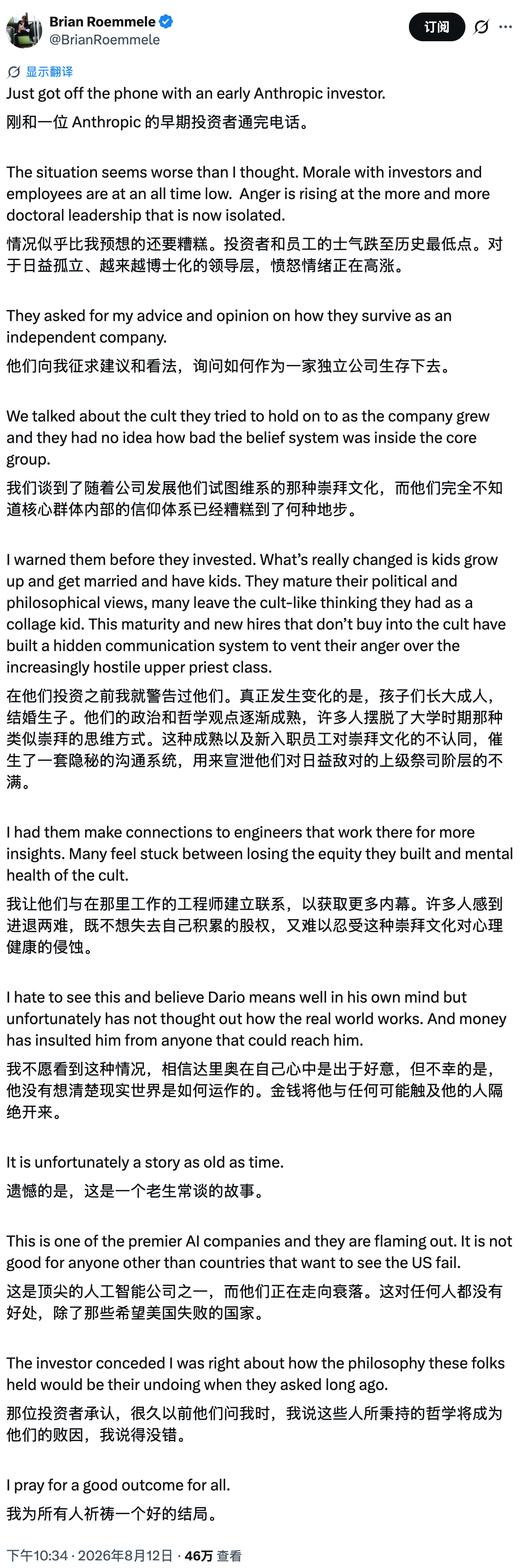The image size is (521, 1568).
Task: Open Brian Roemmele's profile picture
Action: pos(24,30)
